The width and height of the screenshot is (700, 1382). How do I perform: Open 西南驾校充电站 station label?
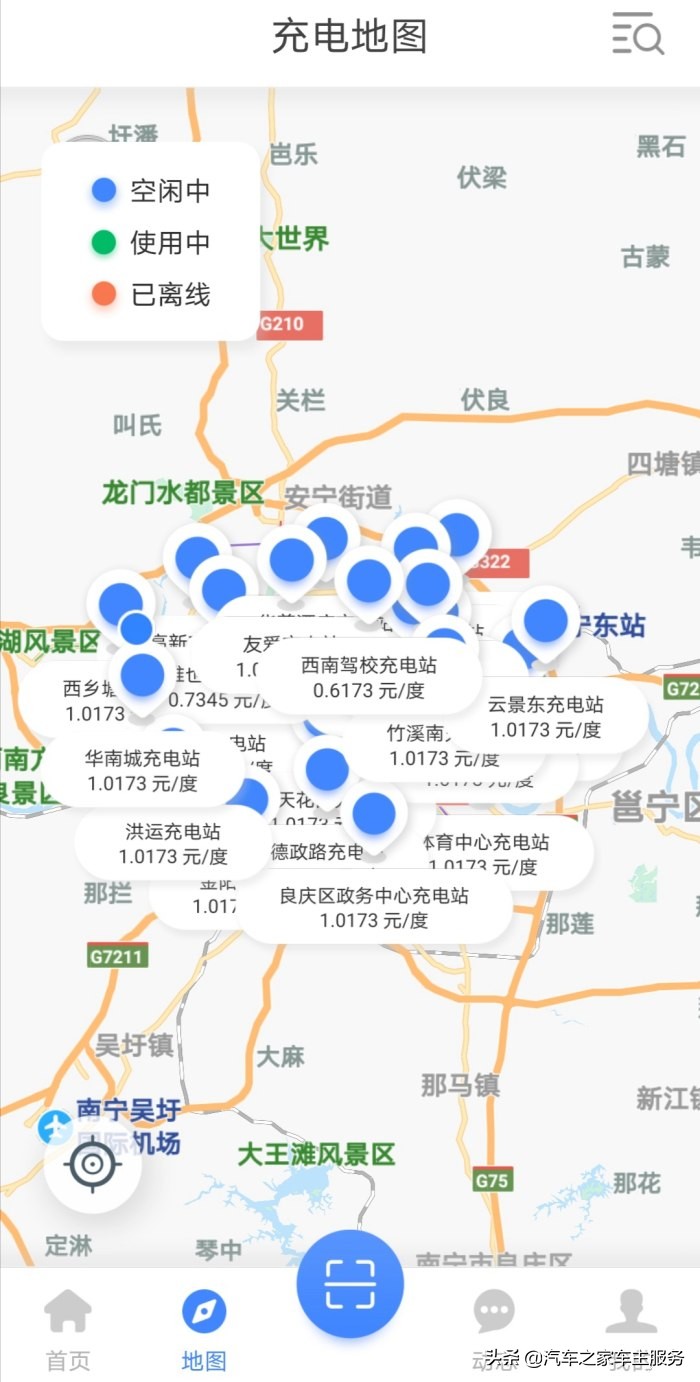[x=369, y=677]
